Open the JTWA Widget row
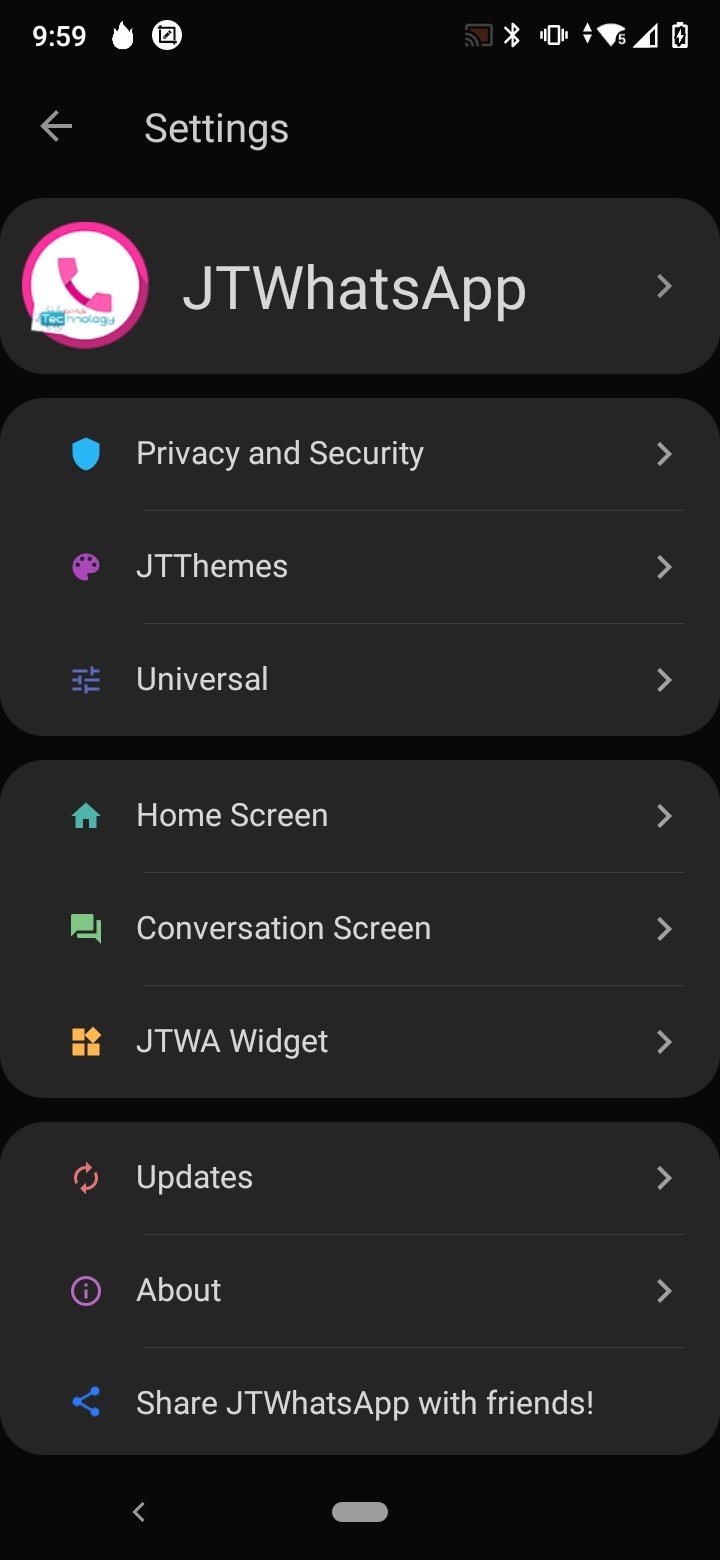The height and width of the screenshot is (1560, 720). click(x=360, y=1042)
